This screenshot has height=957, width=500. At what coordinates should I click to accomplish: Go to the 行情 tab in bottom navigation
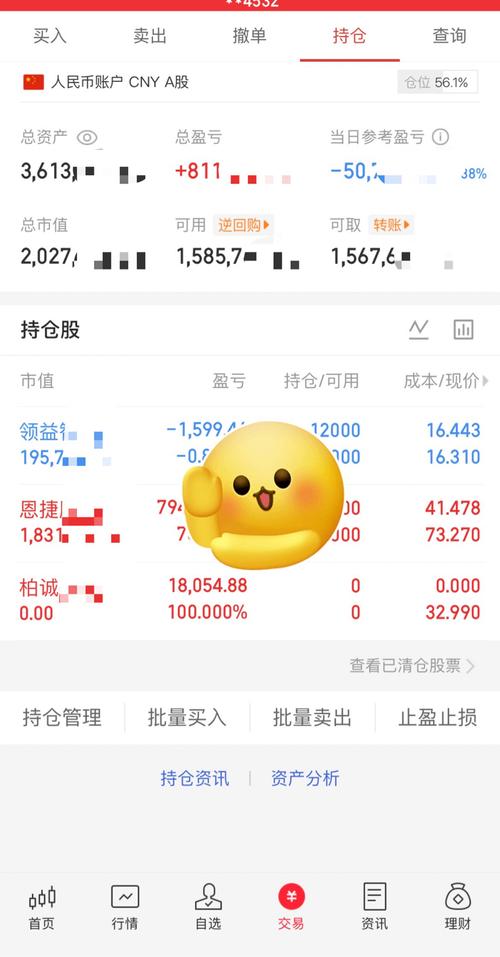point(125,908)
